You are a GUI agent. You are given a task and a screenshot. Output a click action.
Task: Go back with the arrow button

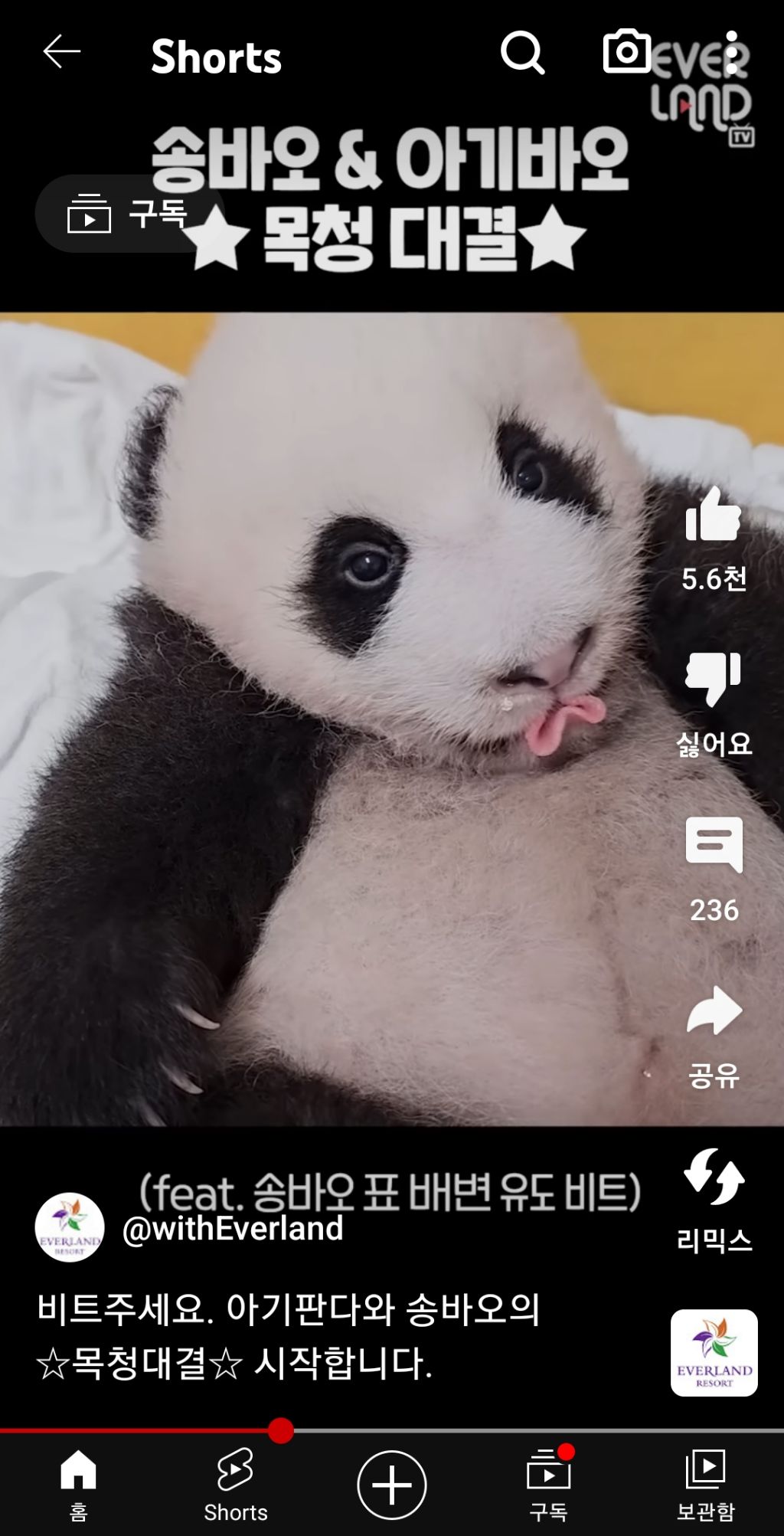click(63, 52)
